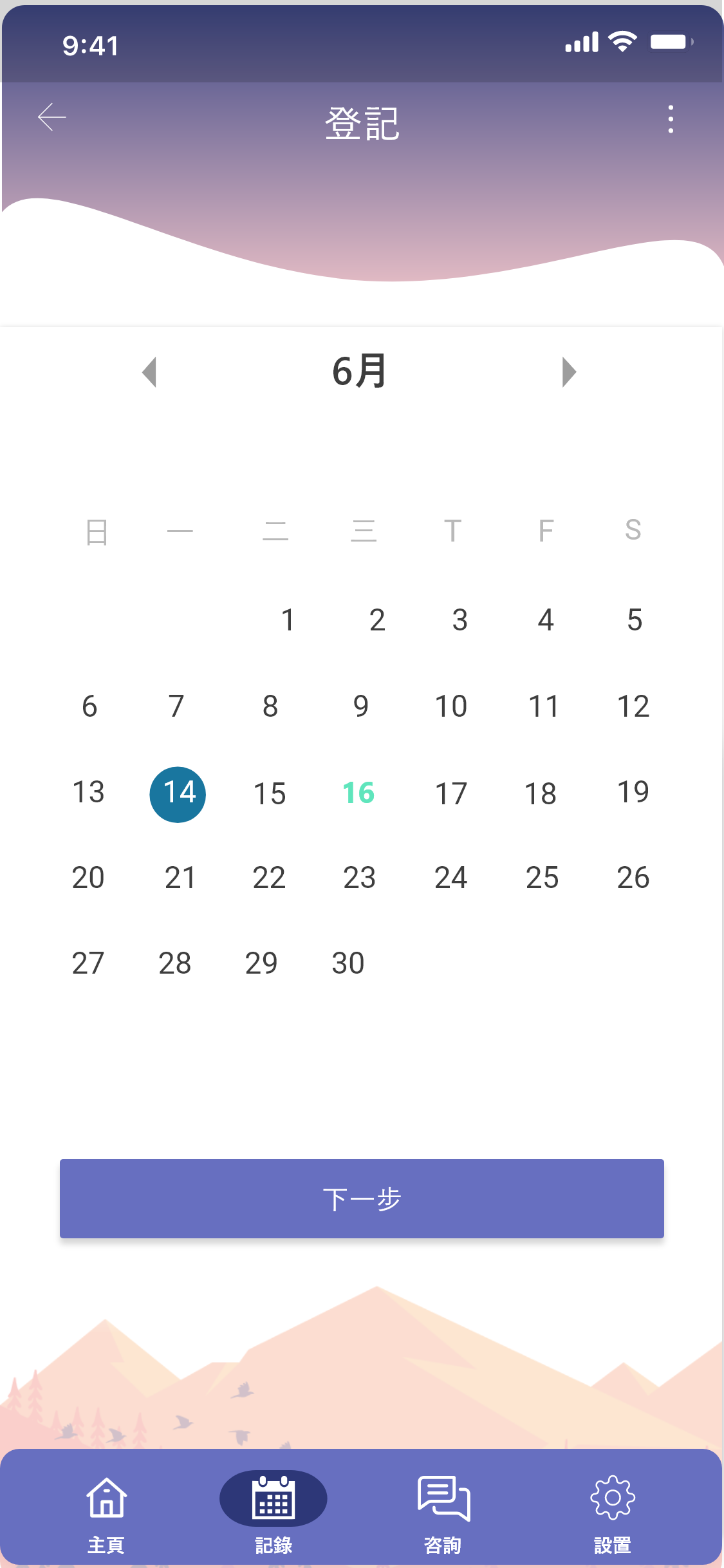Go back using the top-left arrow
This screenshot has height=1568, width=724.
(x=52, y=117)
